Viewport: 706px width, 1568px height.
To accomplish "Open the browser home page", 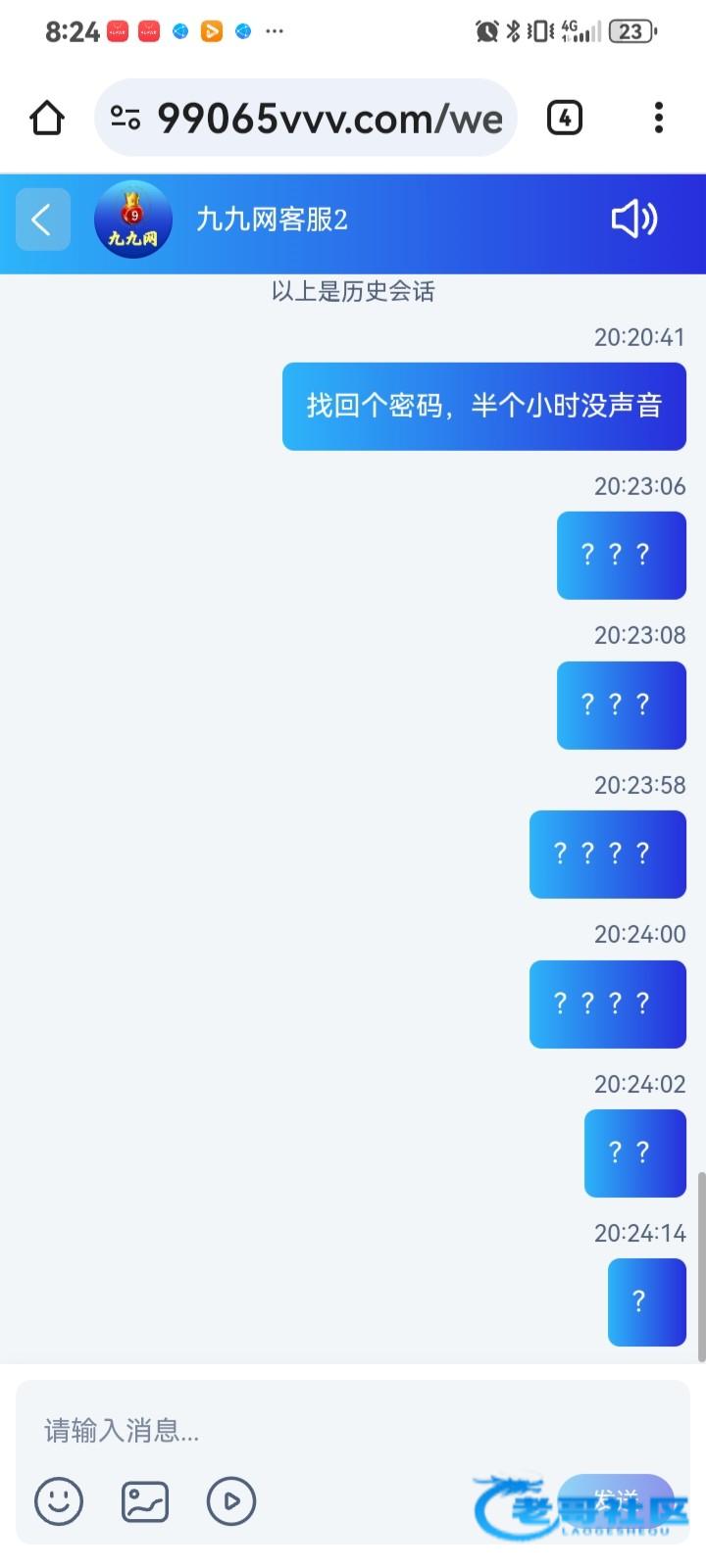I will click(47, 119).
